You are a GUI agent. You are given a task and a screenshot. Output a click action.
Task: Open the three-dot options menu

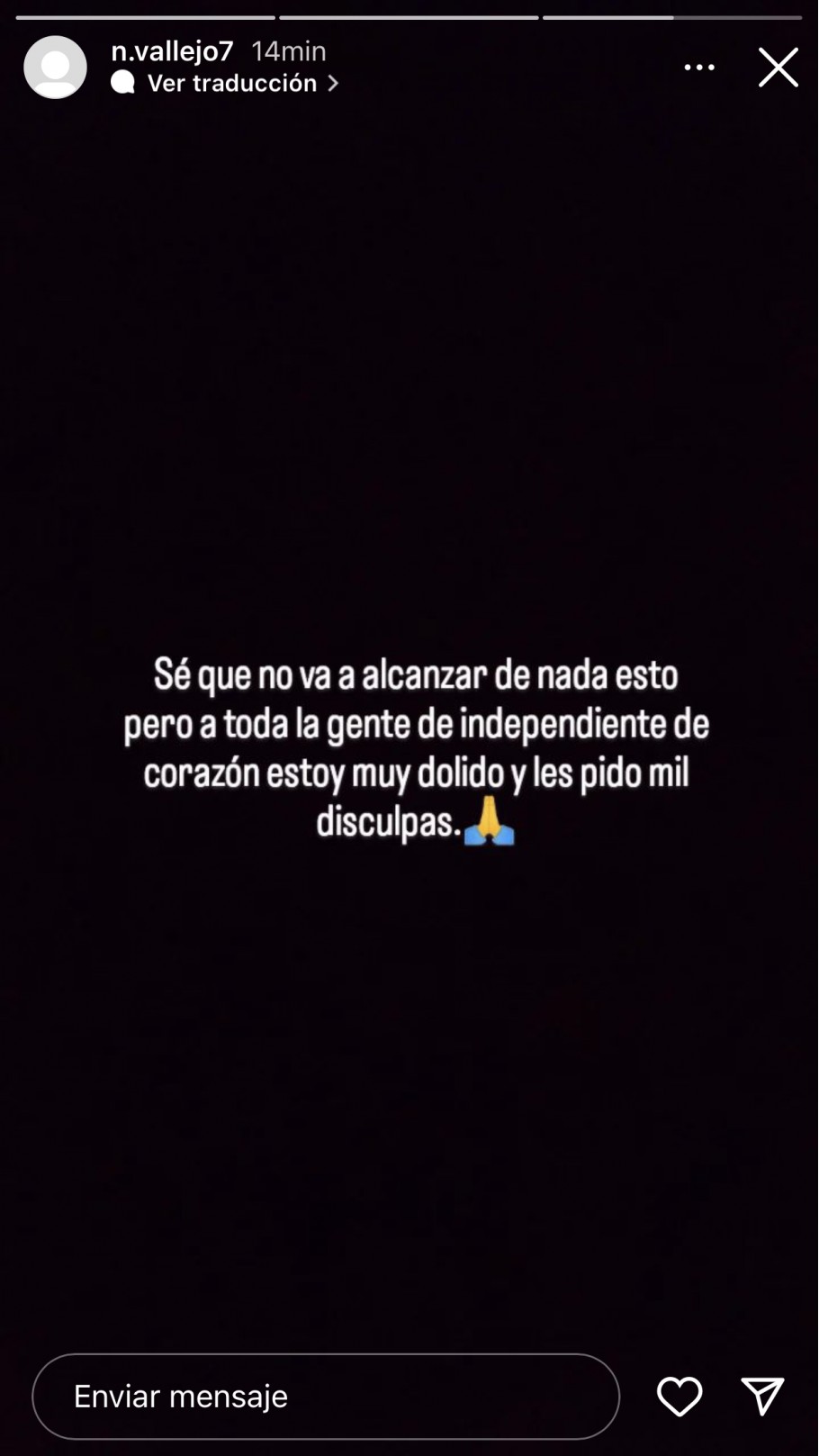pyautogui.click(x=699, y=68)
